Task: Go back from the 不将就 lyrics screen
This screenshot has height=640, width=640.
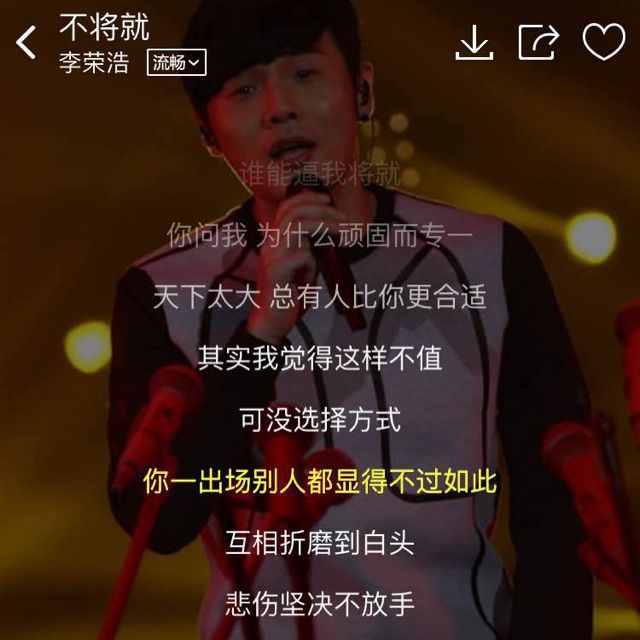Action: pyautogui.click(x=27, y=42)
